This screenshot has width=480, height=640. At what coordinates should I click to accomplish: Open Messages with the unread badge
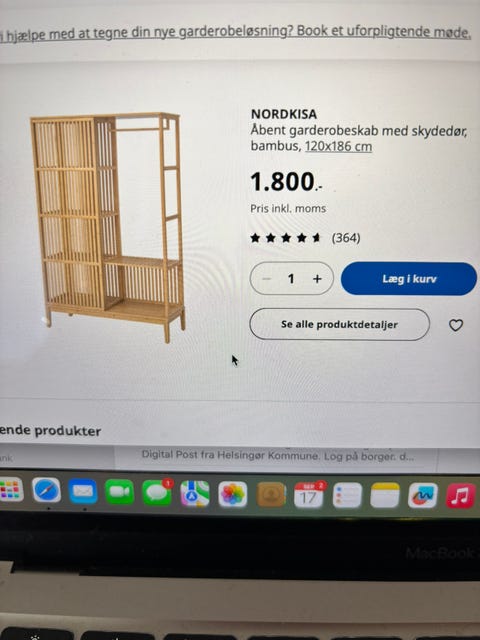pyautogui.click(x=157, y=493)
